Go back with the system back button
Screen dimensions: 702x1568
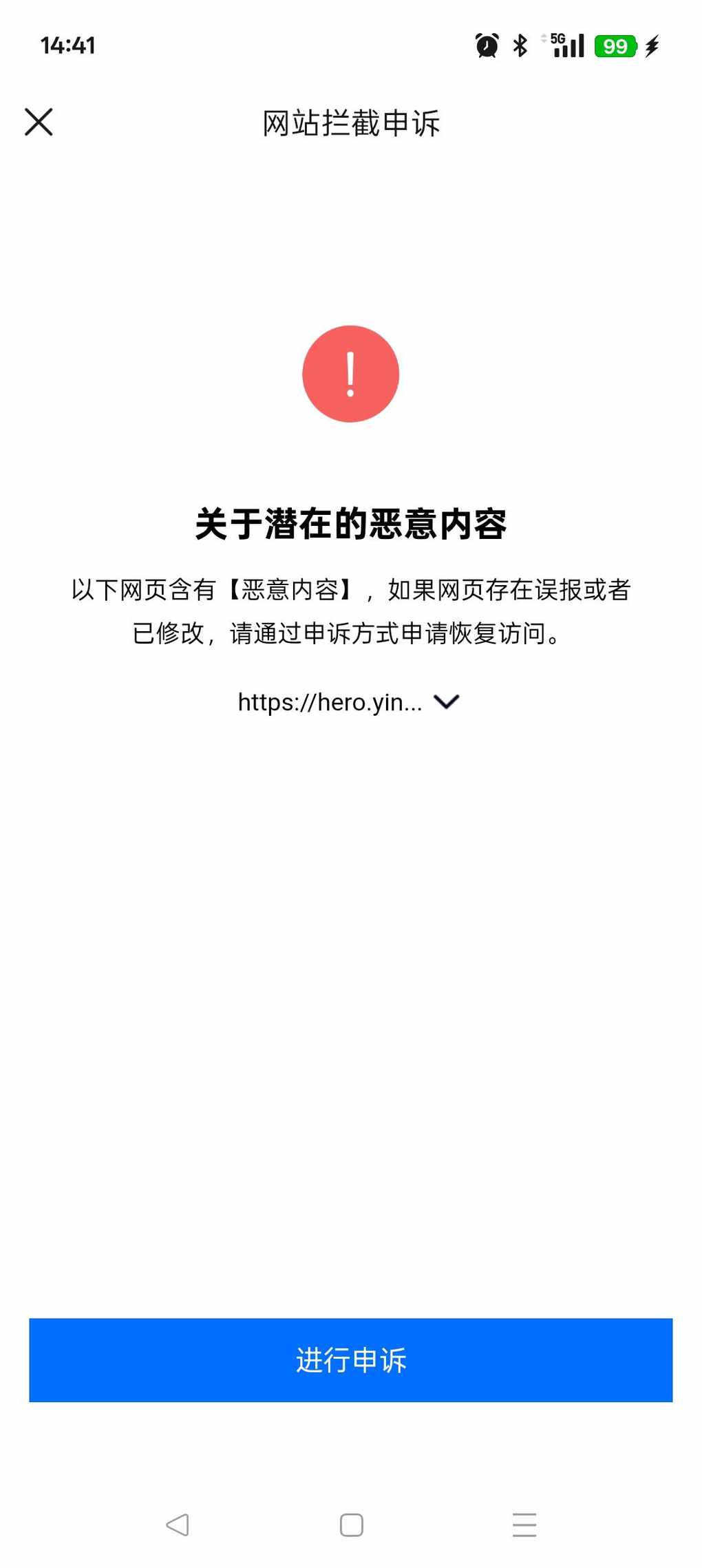(x=178, y=1524)
